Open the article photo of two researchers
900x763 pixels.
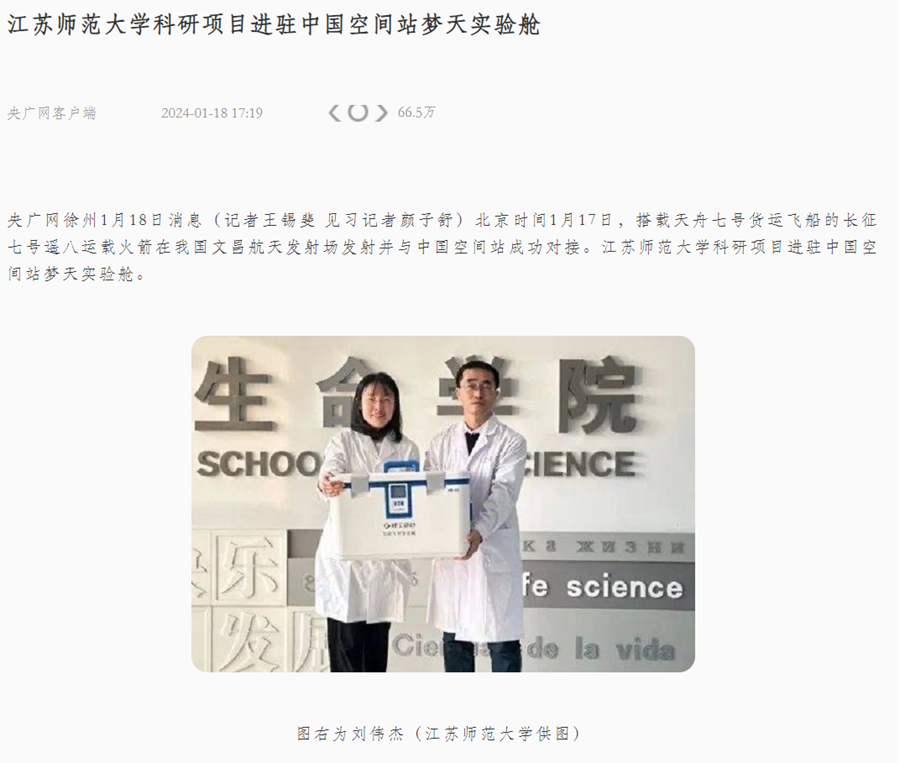coord(443,503)
